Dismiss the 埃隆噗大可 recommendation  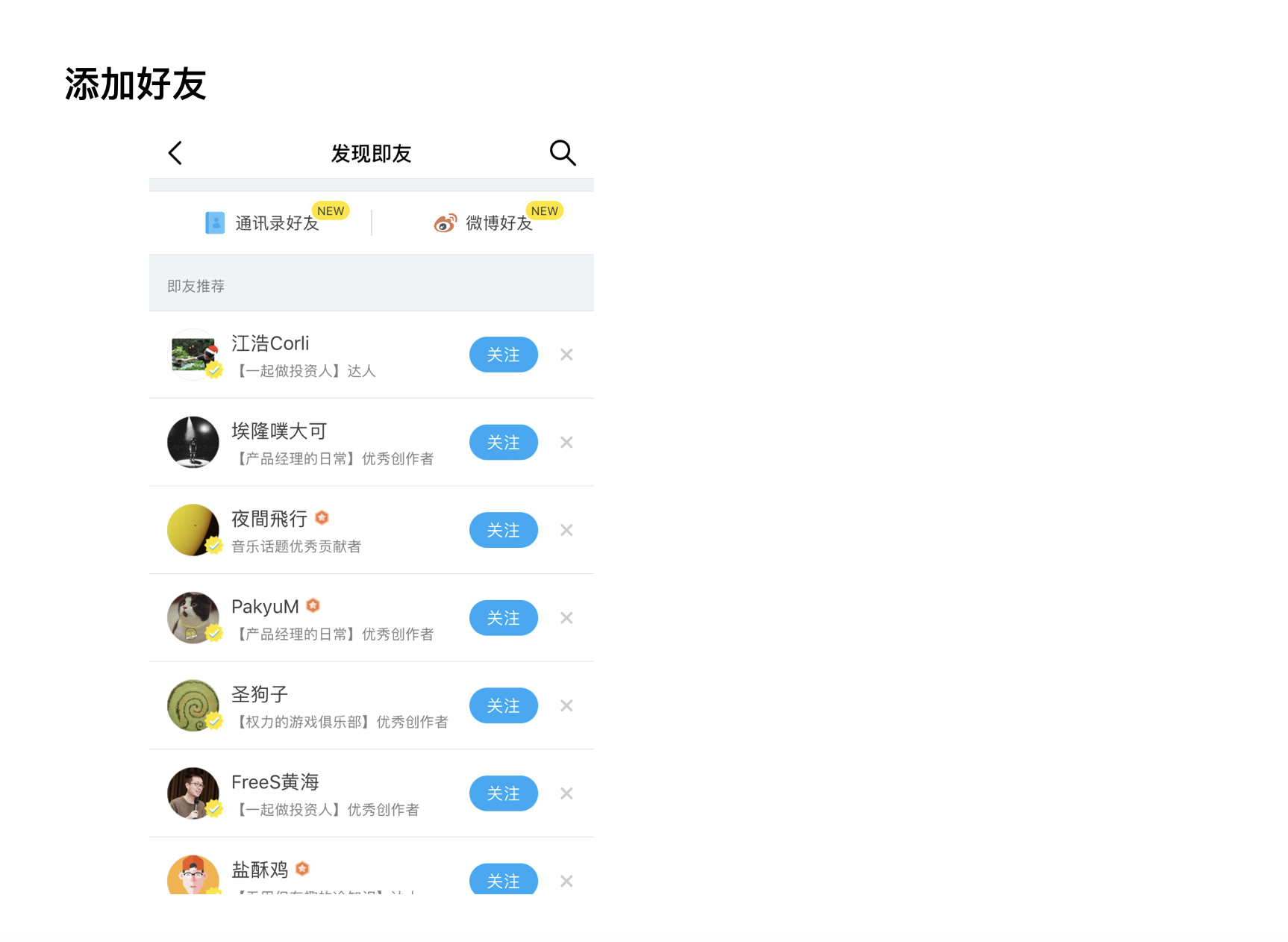[566, 443]
